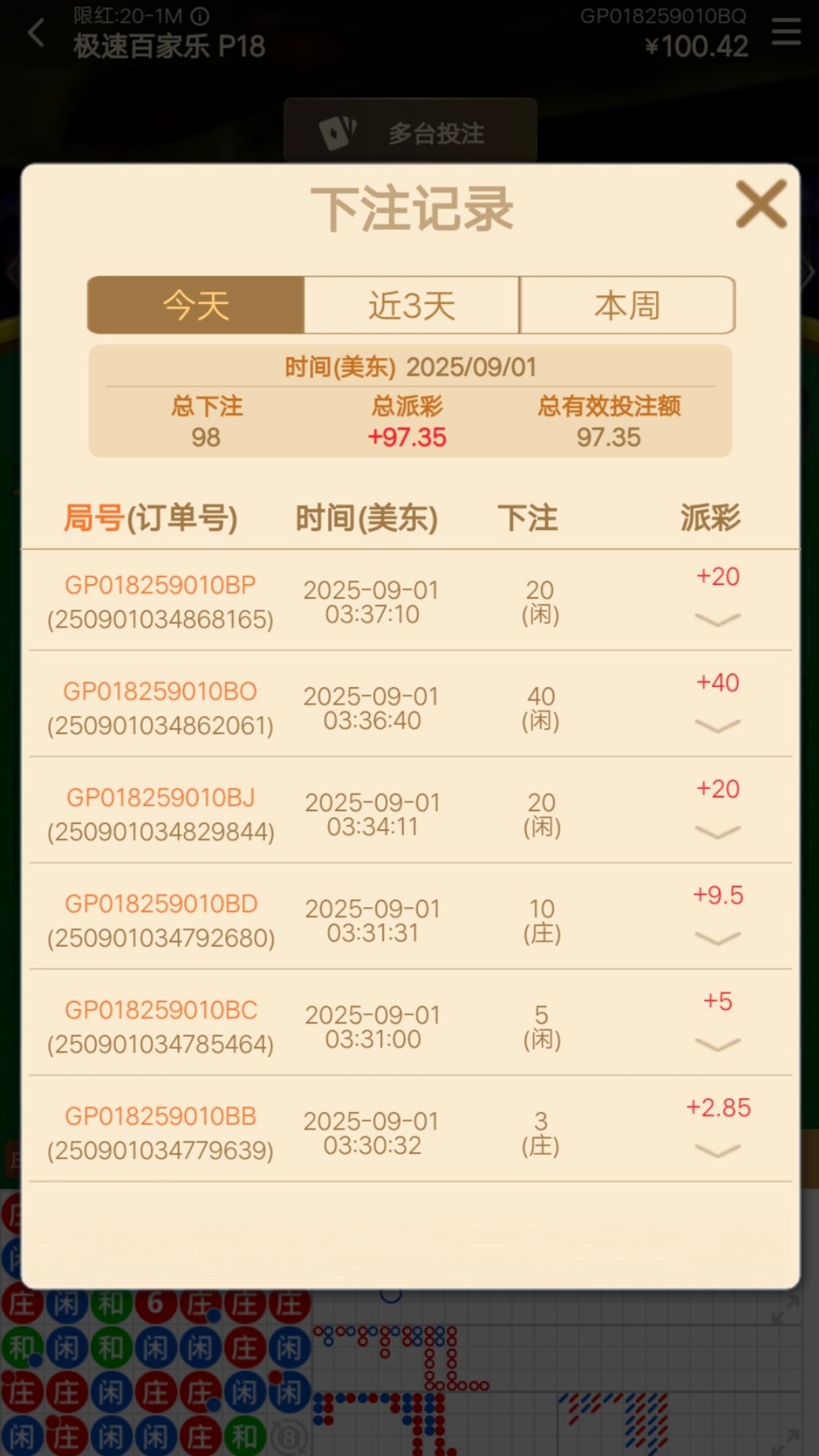Screen dimensions: 819x1456
Task: Close the 下注记录 dialog
Action: [760, 204]
